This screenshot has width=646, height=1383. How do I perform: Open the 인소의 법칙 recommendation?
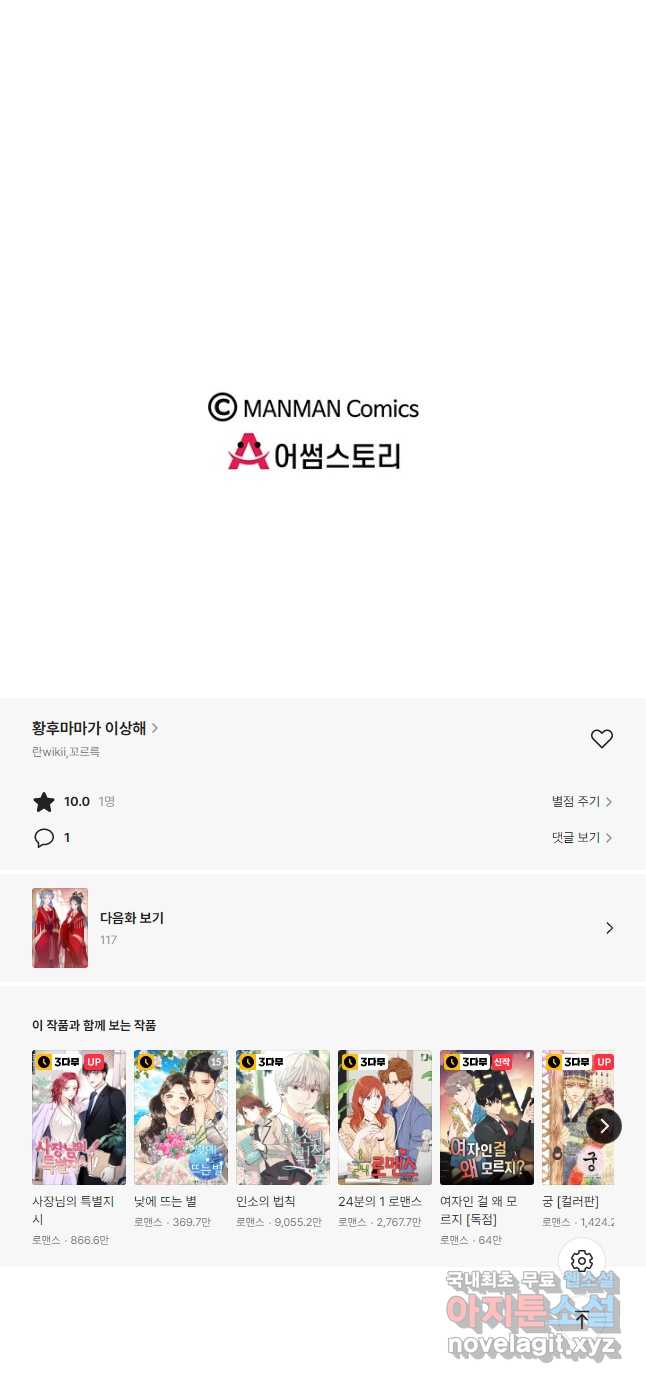[283, 1117]
